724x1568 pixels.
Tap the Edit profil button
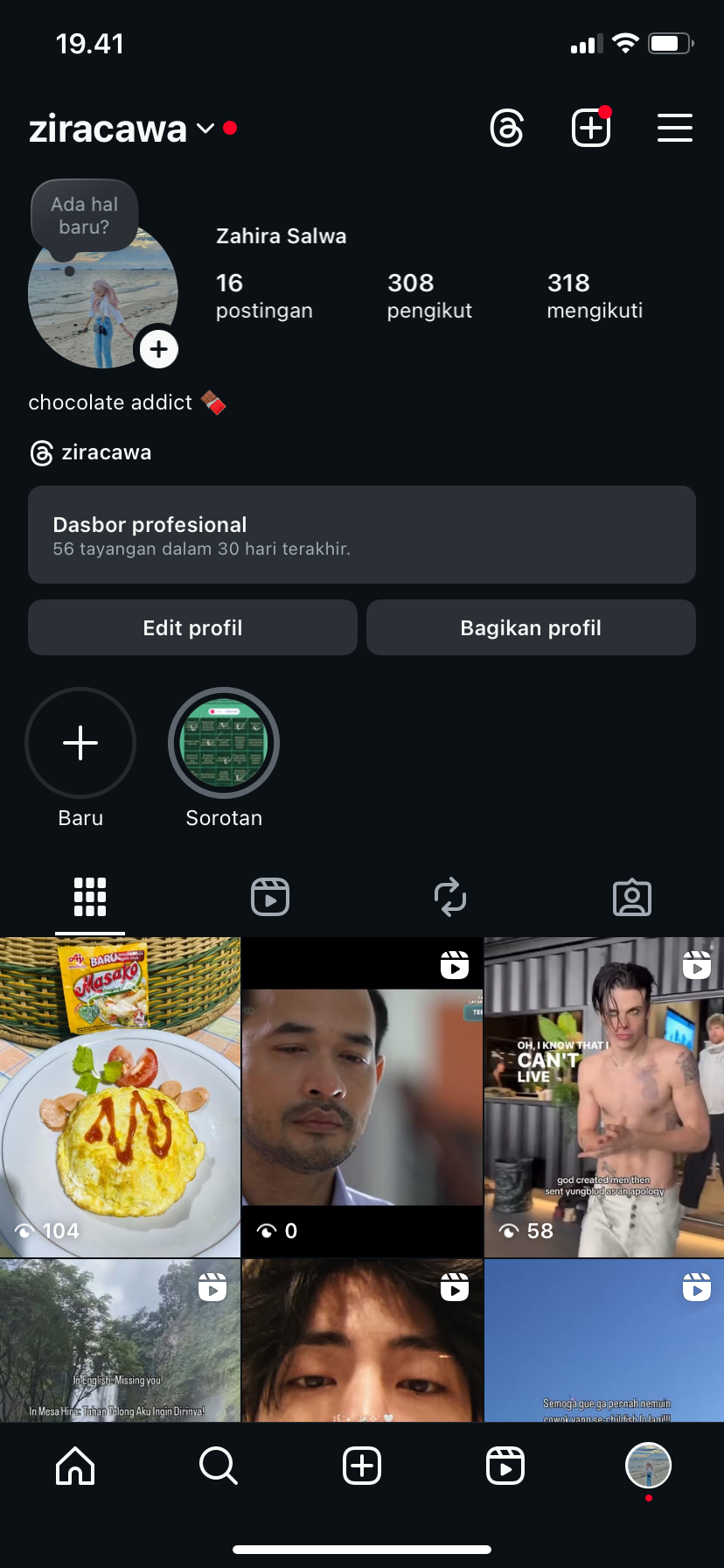click(x=192, y=627)
